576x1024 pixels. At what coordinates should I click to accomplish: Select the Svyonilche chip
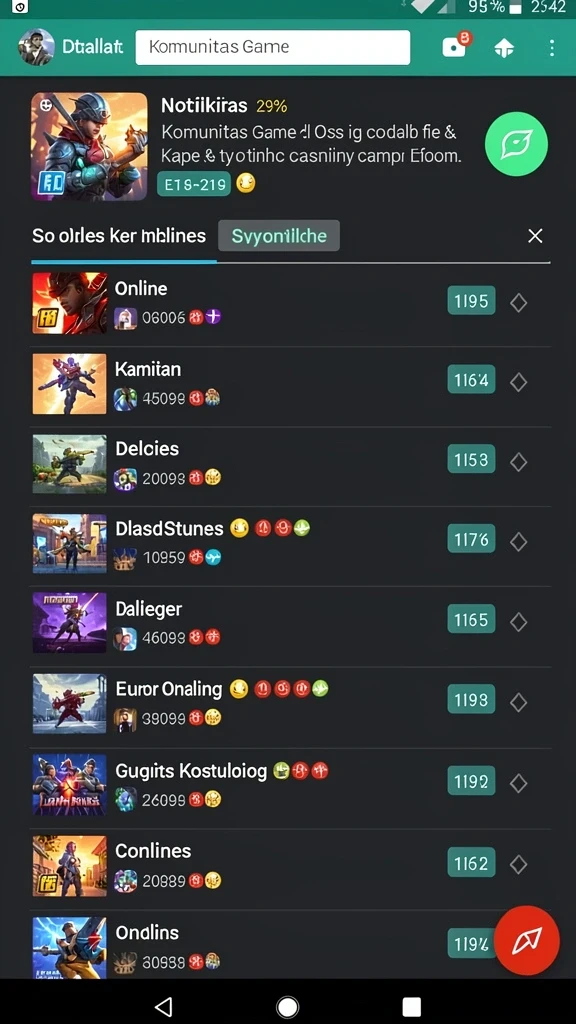coord(279,236)
